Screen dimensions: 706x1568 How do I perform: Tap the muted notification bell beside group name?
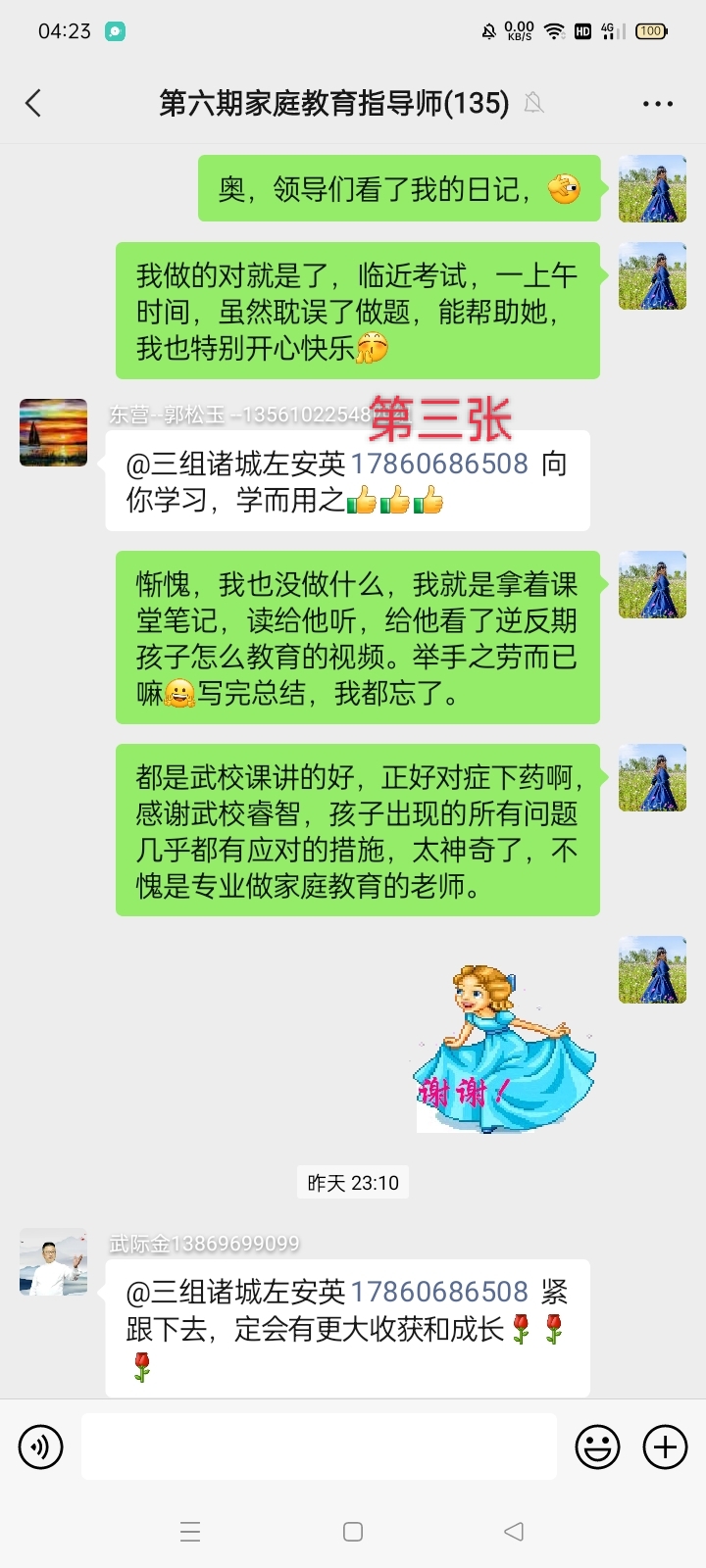534,103
